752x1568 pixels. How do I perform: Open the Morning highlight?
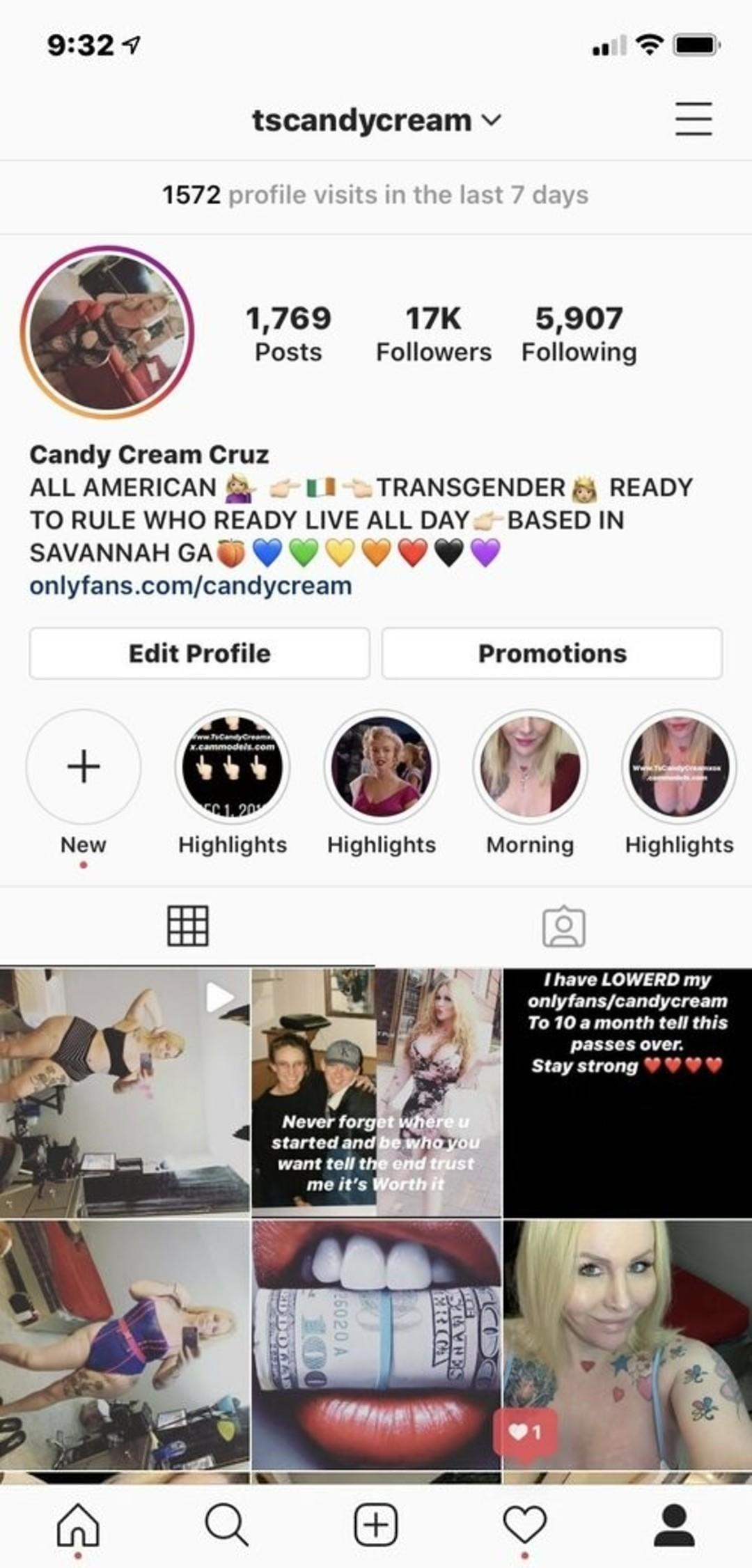530,767
